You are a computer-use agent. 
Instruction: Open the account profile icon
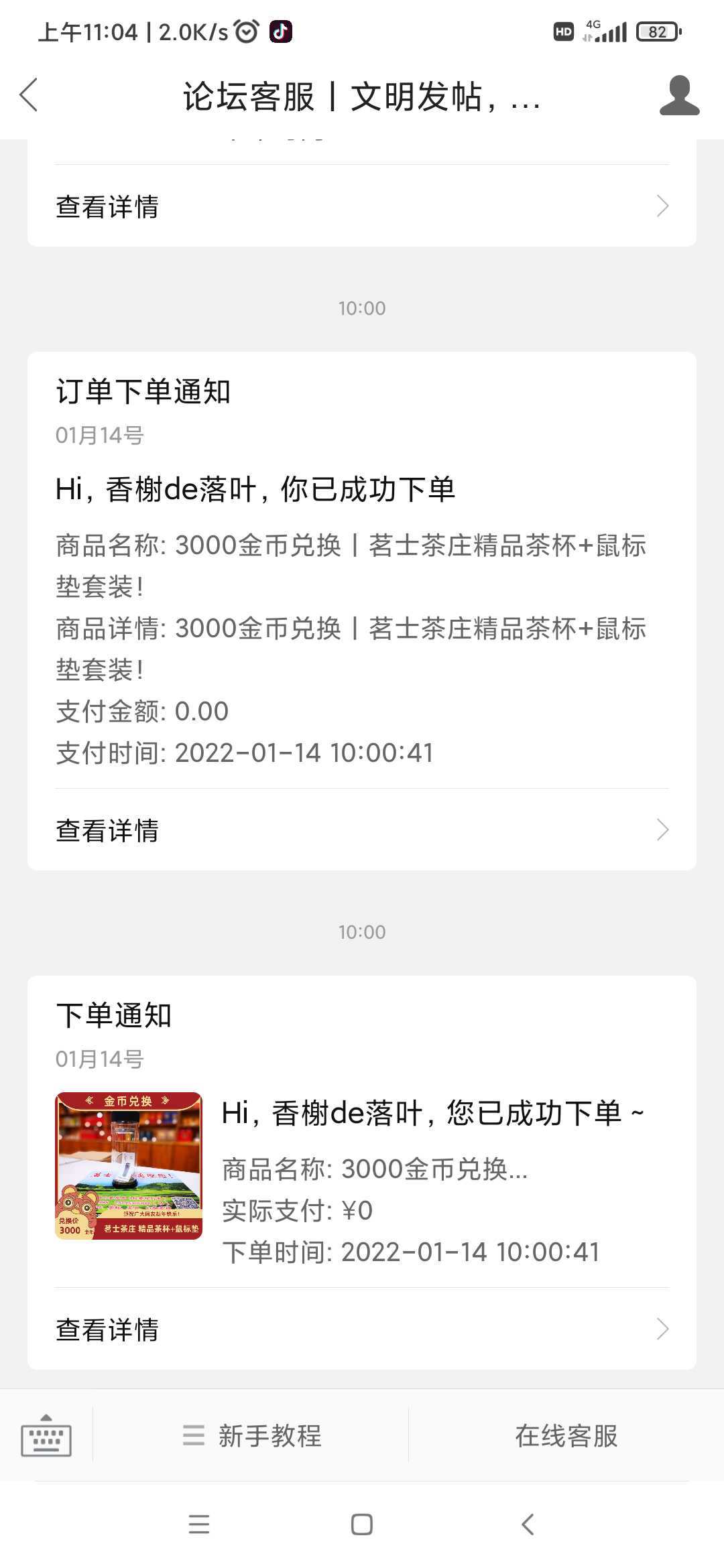pyautogui.click(x=679, y=95)
